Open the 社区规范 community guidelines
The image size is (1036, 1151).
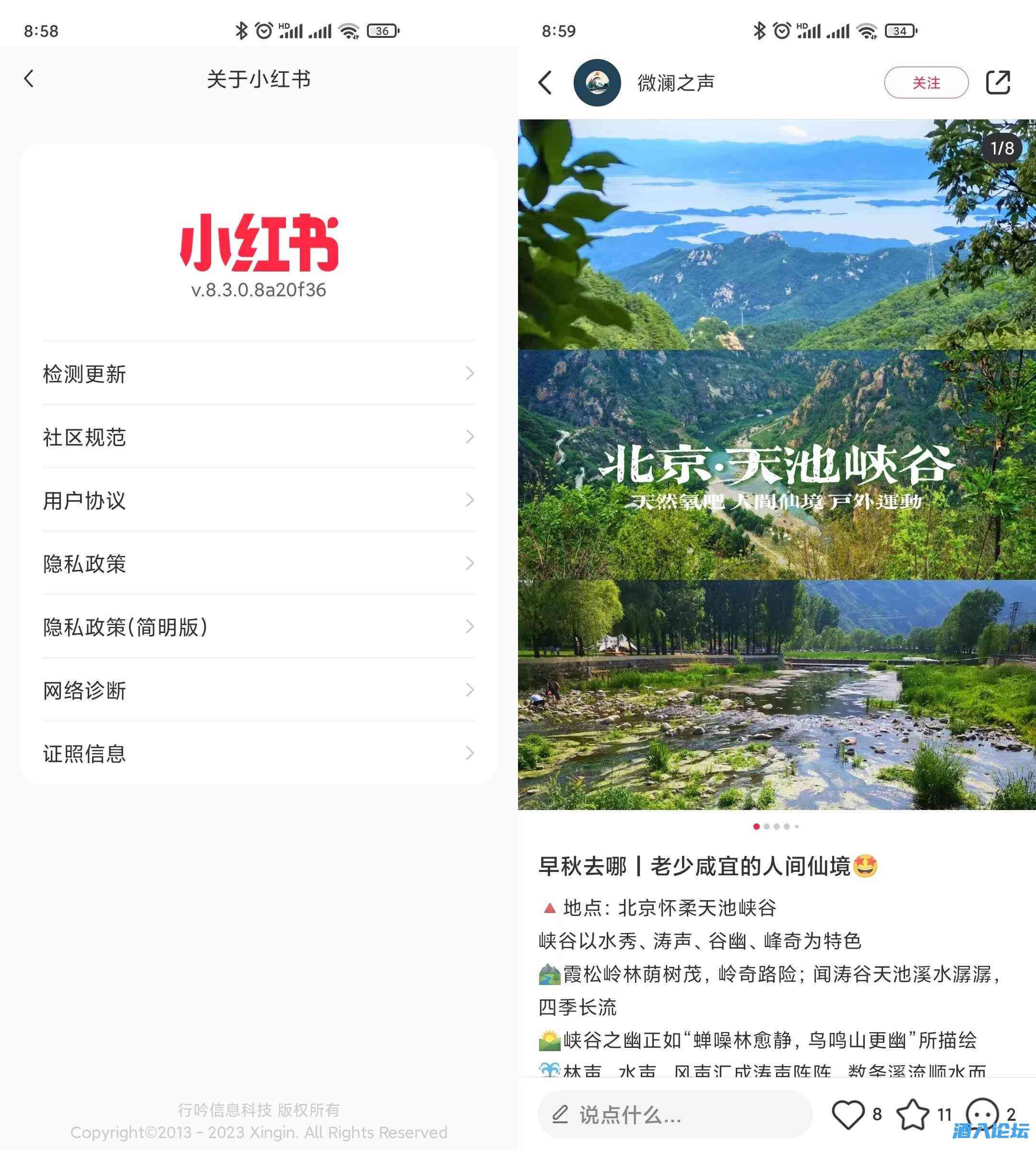pyautogui.click(x=259, y=436)
